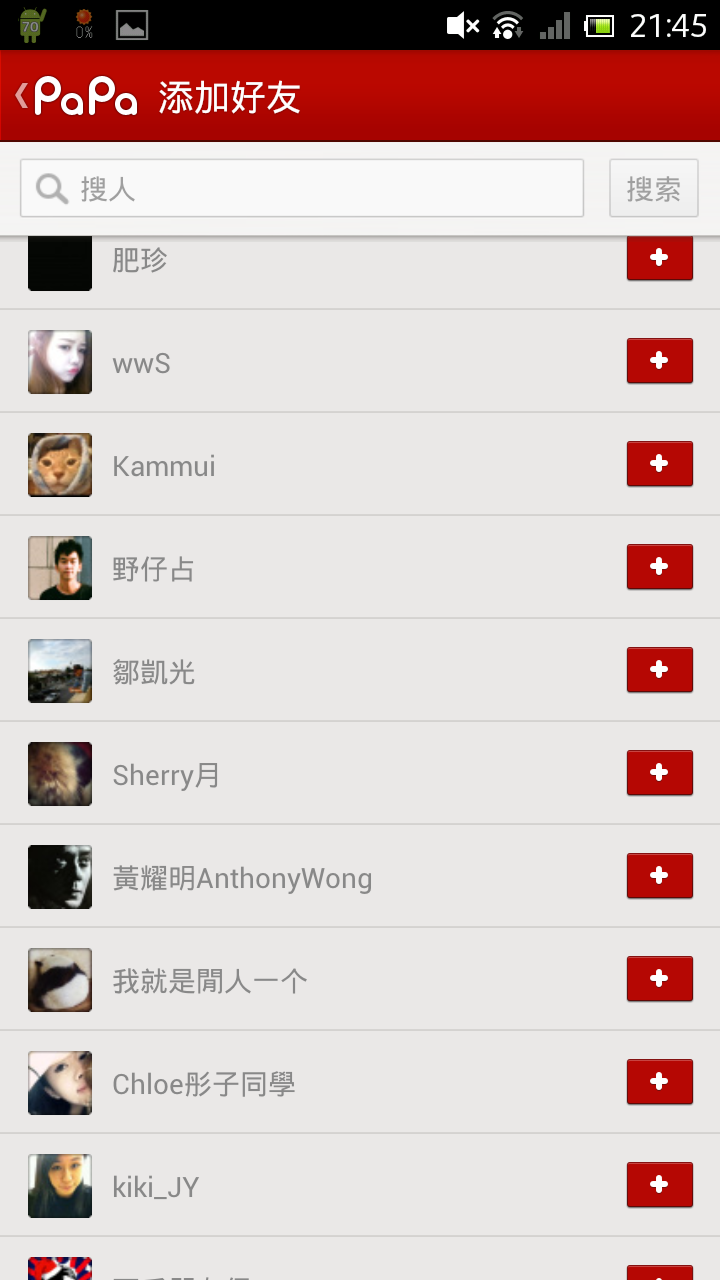Add Chloe彤子同學 as a friend

click(x=659, y=1082)
